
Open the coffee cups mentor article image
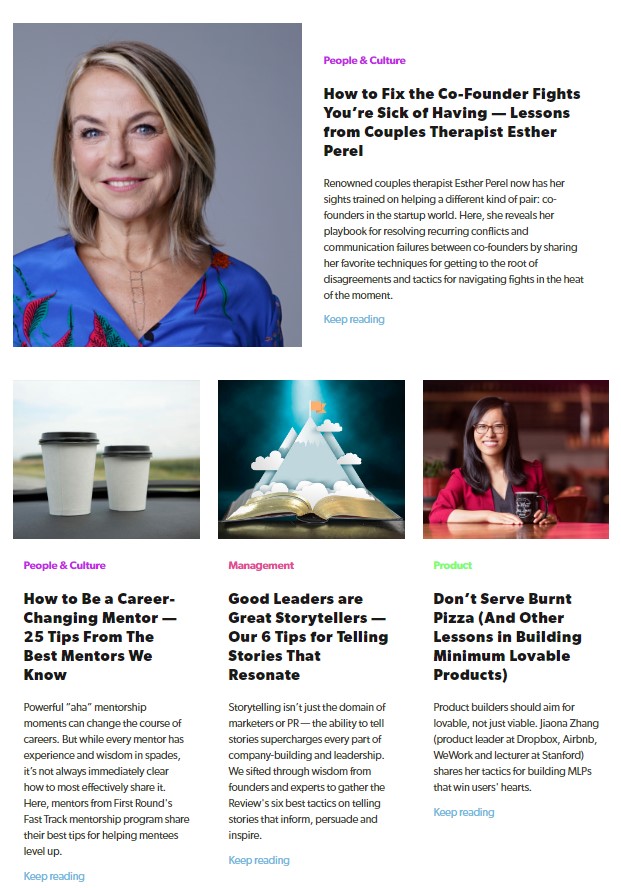[x=106, y=459]
